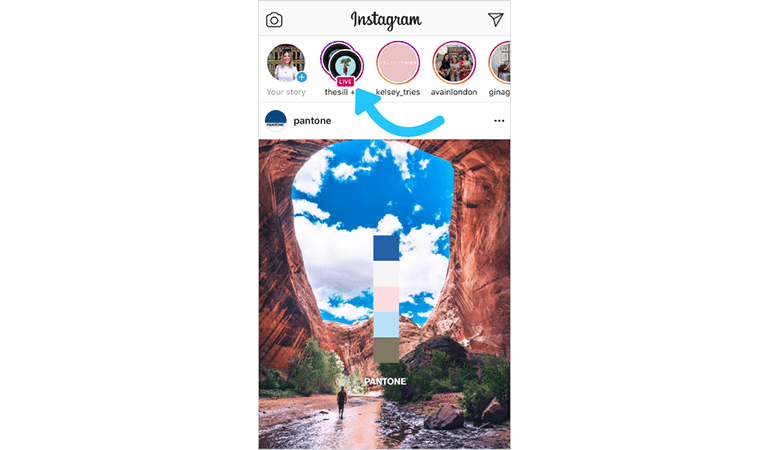This screenshot has height=450, width=768.
Task: Open pantone profile from post header
Action: pos(312,121)
